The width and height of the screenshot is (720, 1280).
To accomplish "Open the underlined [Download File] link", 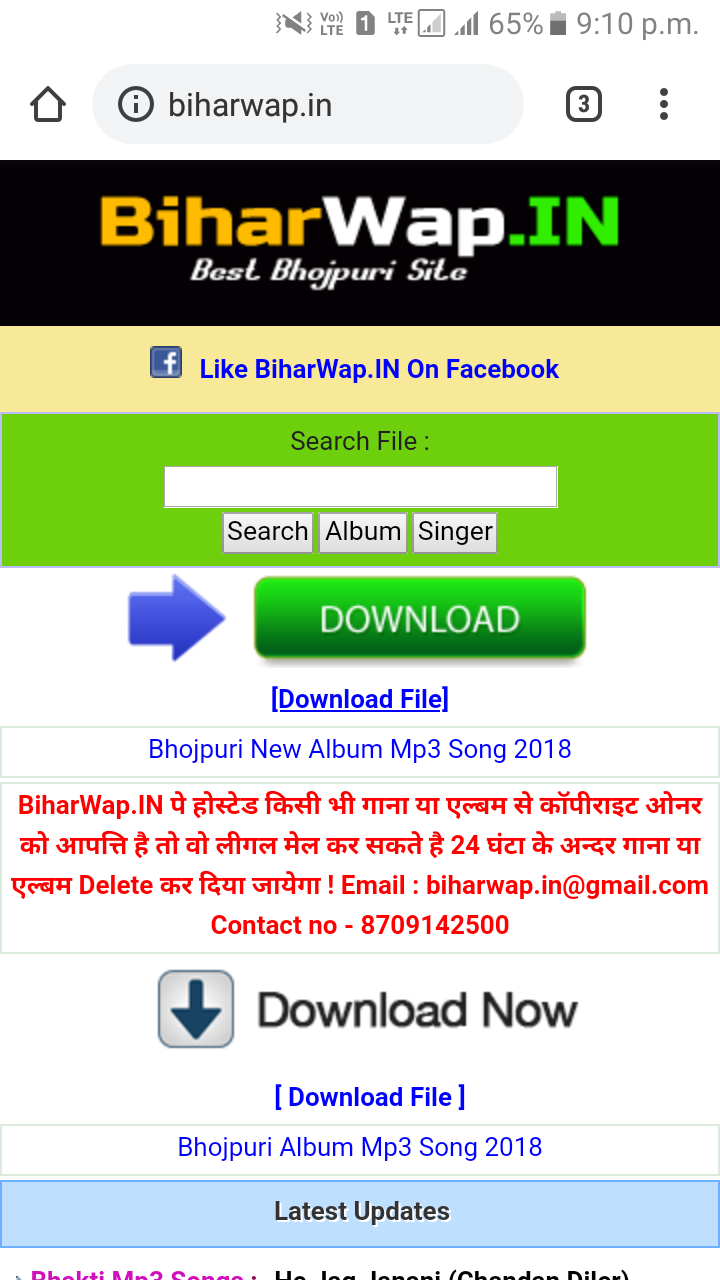I will pyautogui.click(x=360, y=699).
